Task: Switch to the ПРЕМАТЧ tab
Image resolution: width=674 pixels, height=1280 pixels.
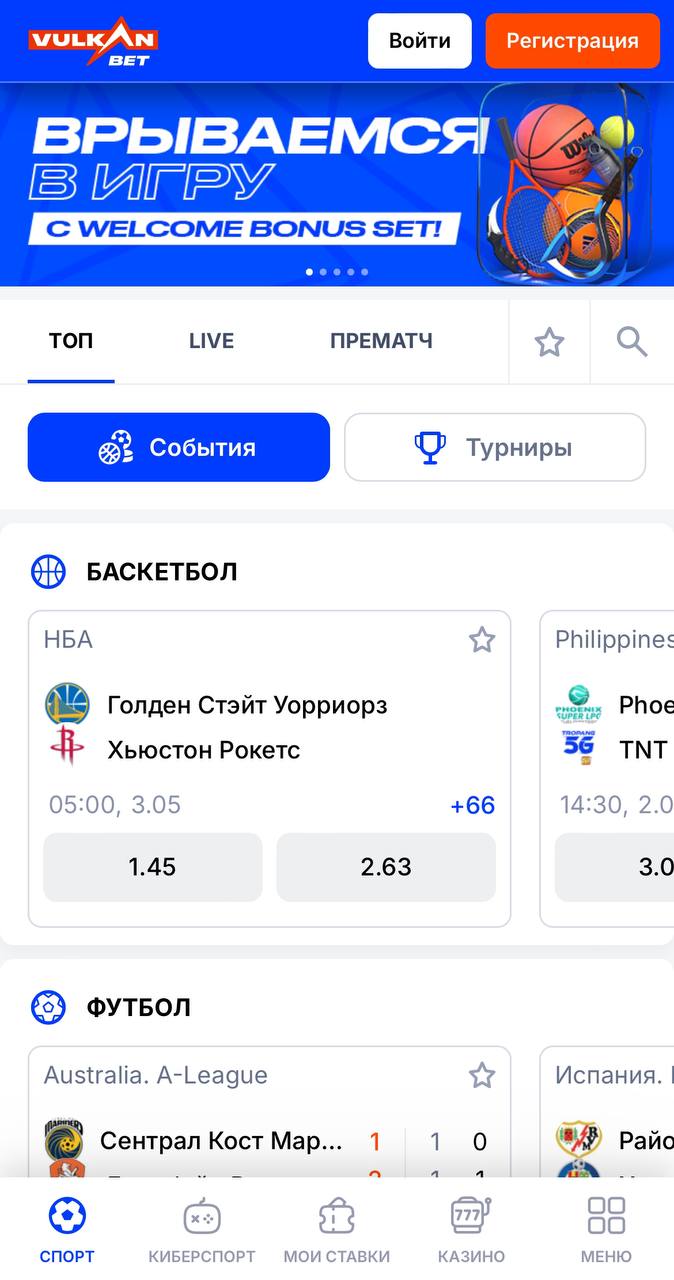Action: tap(381, 341)
